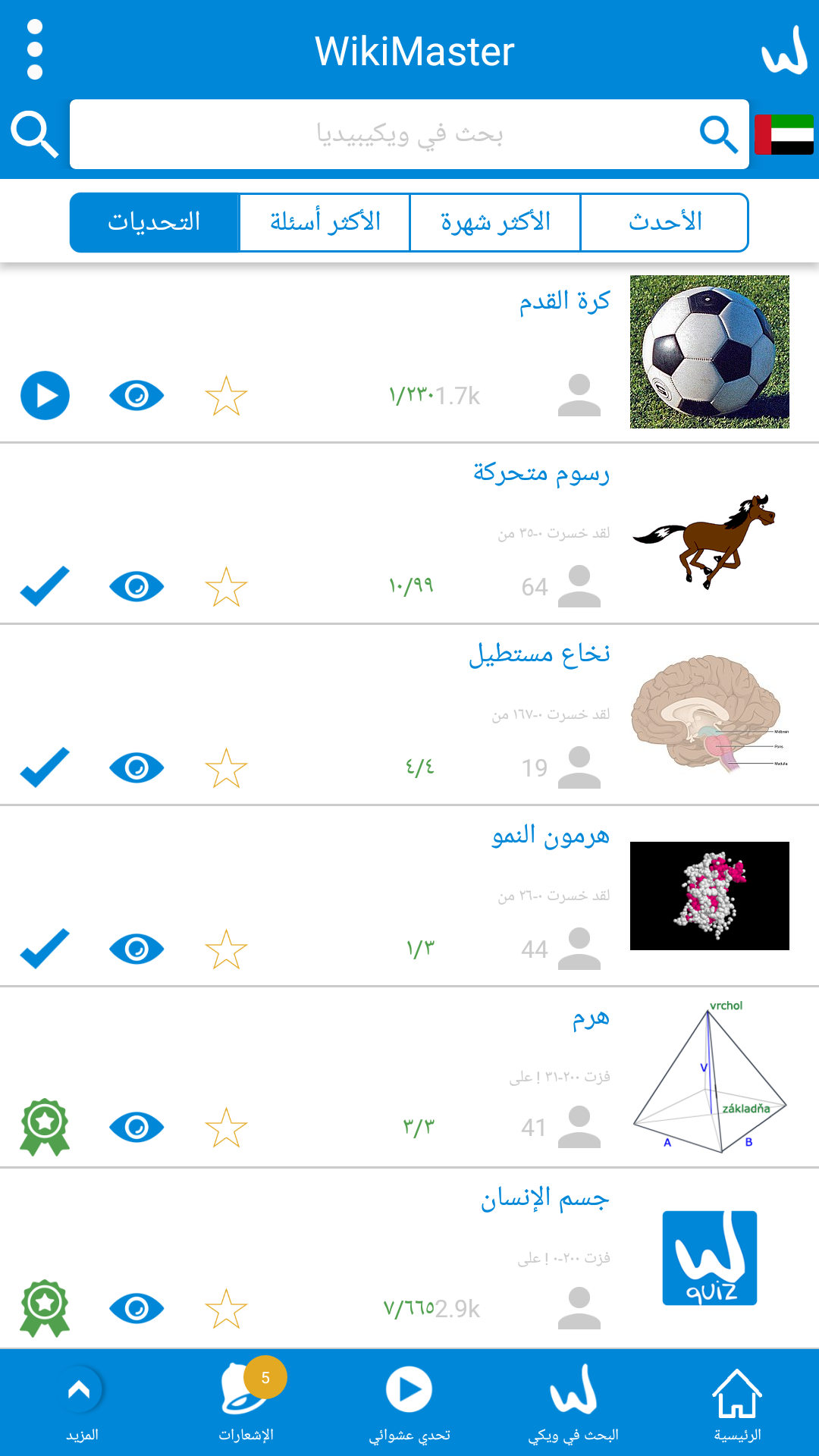This screenshot has height=1456, width=819.
Task: Open the UAE flag language selector
Action: tap(784, 134)
